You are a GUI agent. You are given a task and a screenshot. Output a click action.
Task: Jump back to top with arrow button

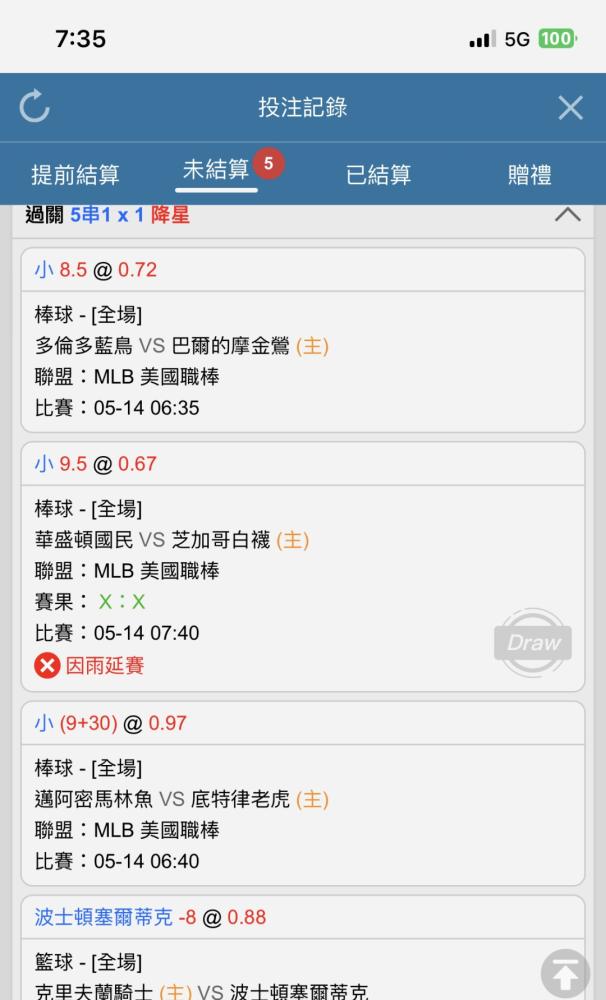[565, 973]
